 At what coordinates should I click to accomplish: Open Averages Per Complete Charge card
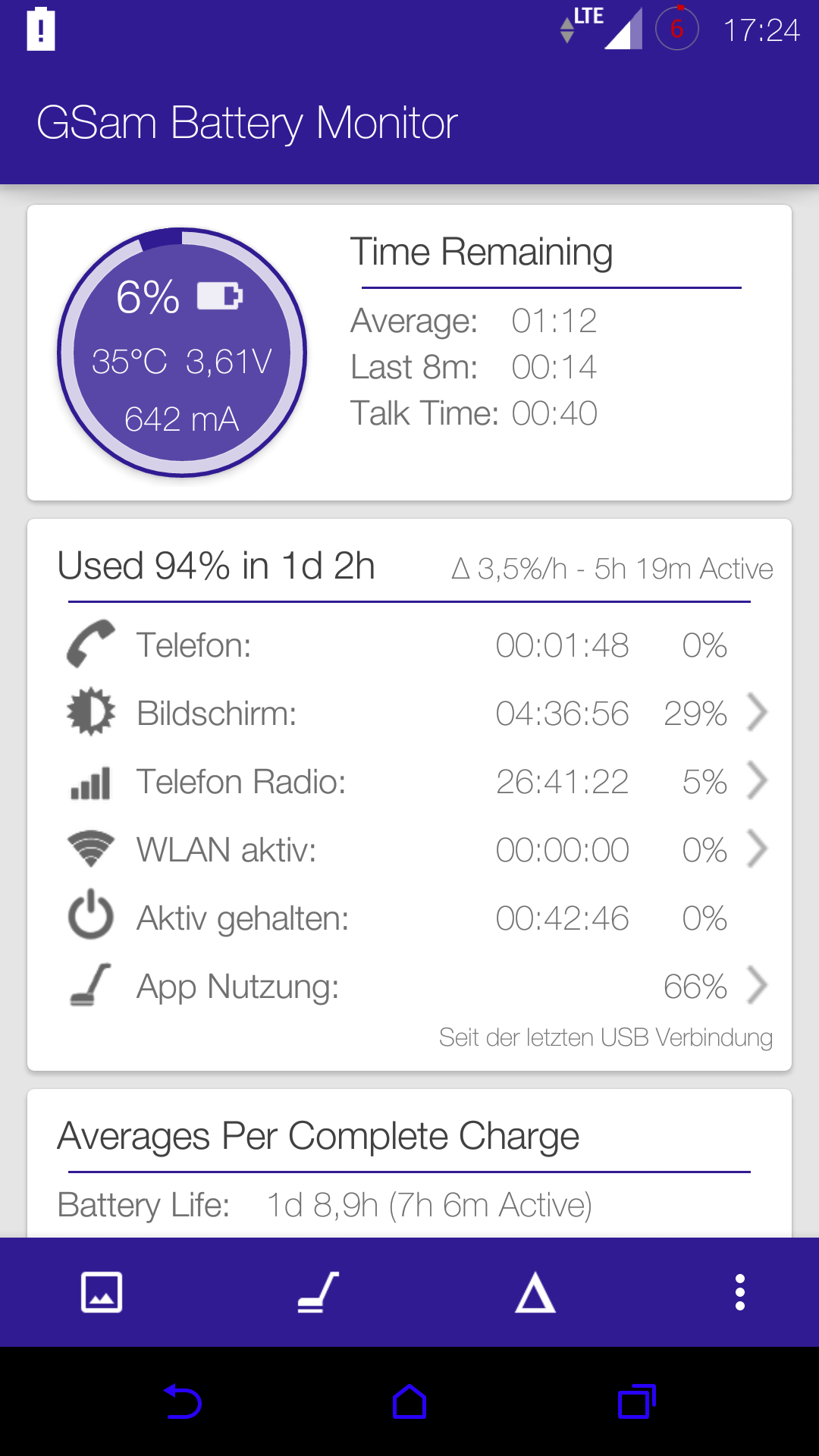[409, 1164]
